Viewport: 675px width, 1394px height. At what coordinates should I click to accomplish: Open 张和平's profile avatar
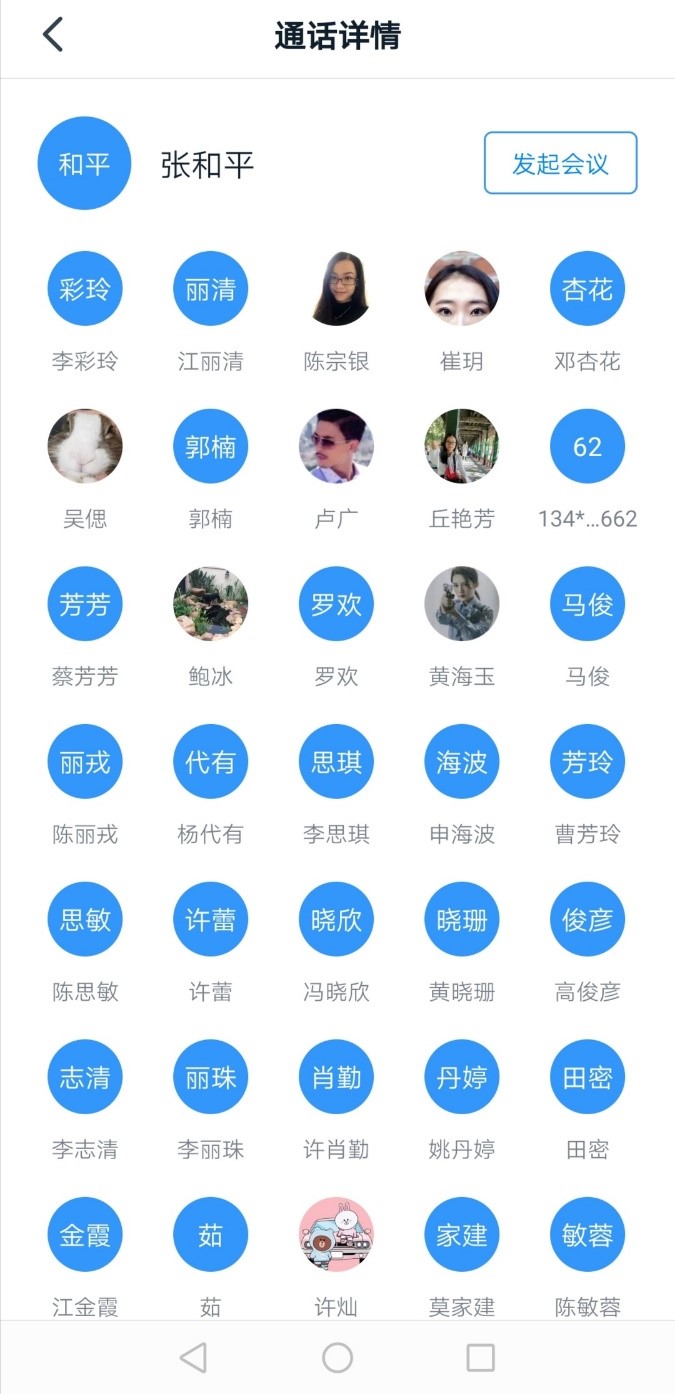point(85,163)
